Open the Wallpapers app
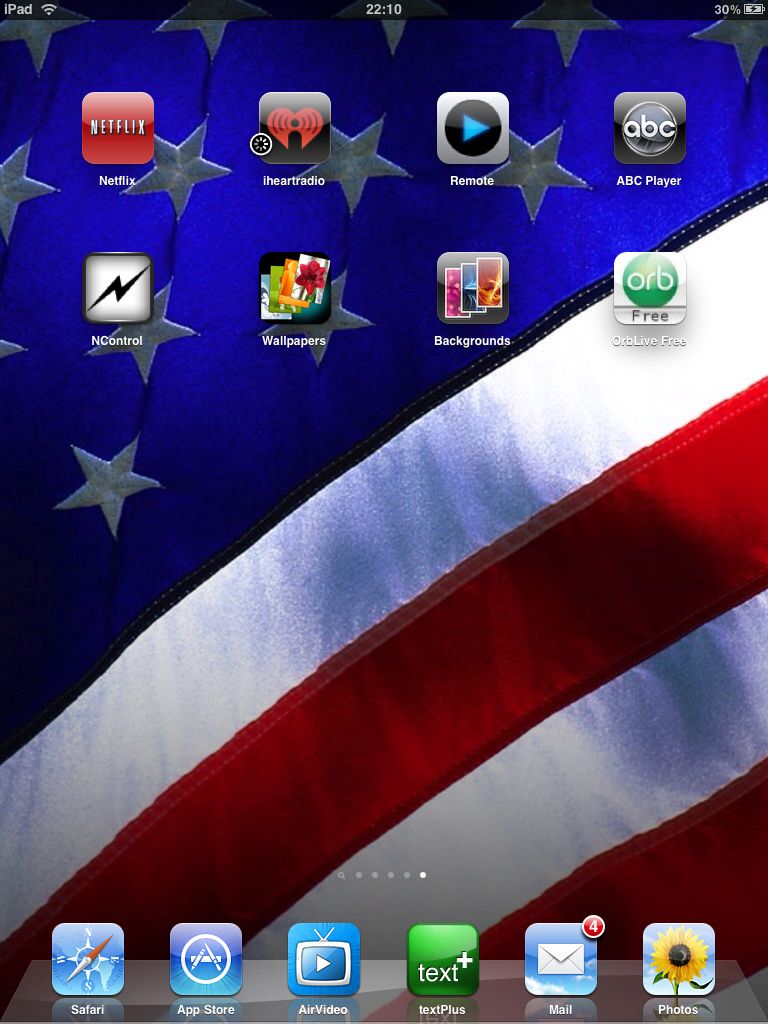768x1024 pixels. (x=295, y=288)
